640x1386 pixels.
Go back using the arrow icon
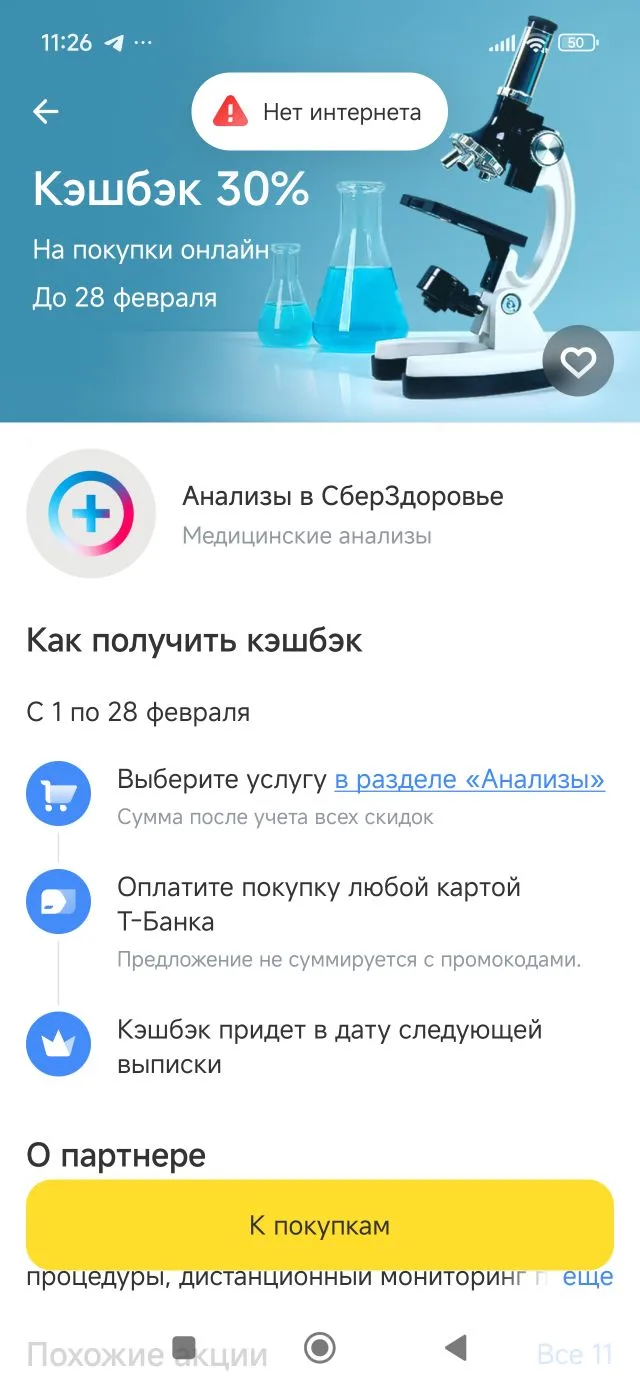tap(46, 111)
